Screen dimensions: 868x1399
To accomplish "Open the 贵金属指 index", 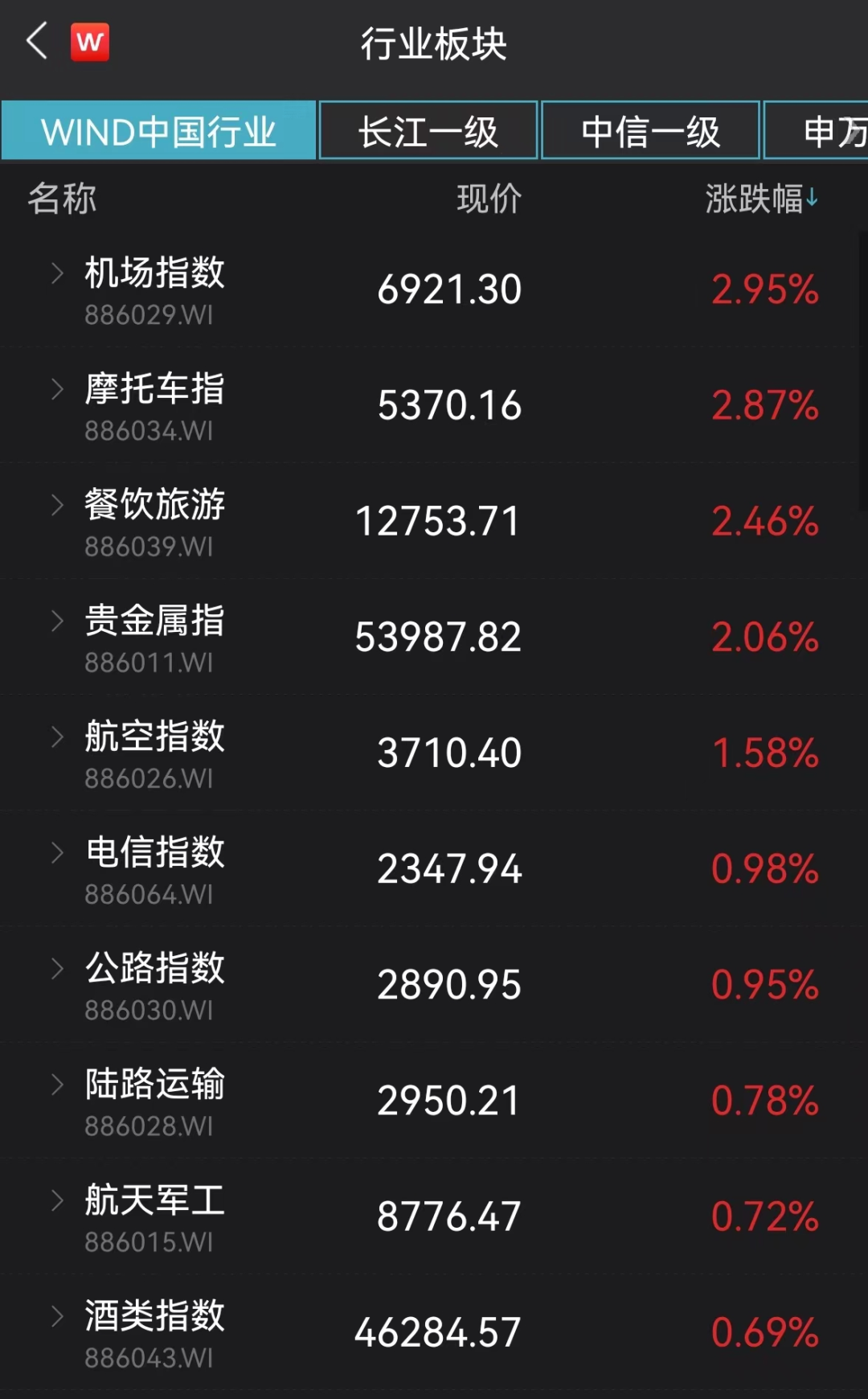I will (434, 637).
